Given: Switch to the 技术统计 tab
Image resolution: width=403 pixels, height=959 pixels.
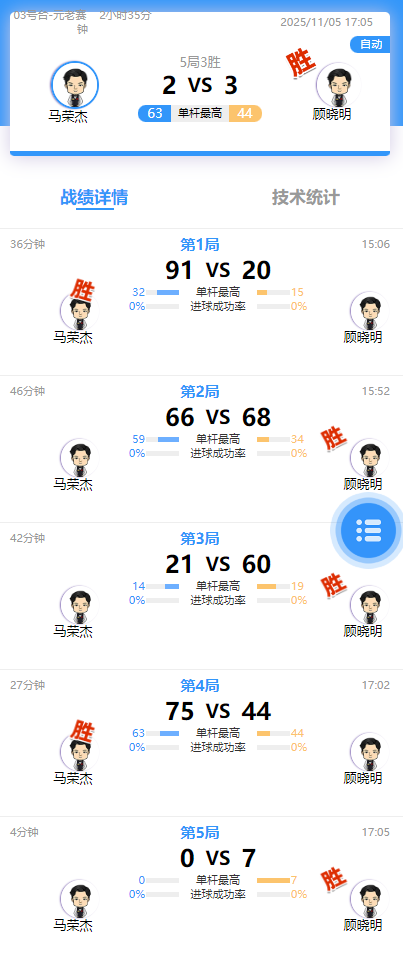Looking at the screenshot, I should click(x=305, y=198).
